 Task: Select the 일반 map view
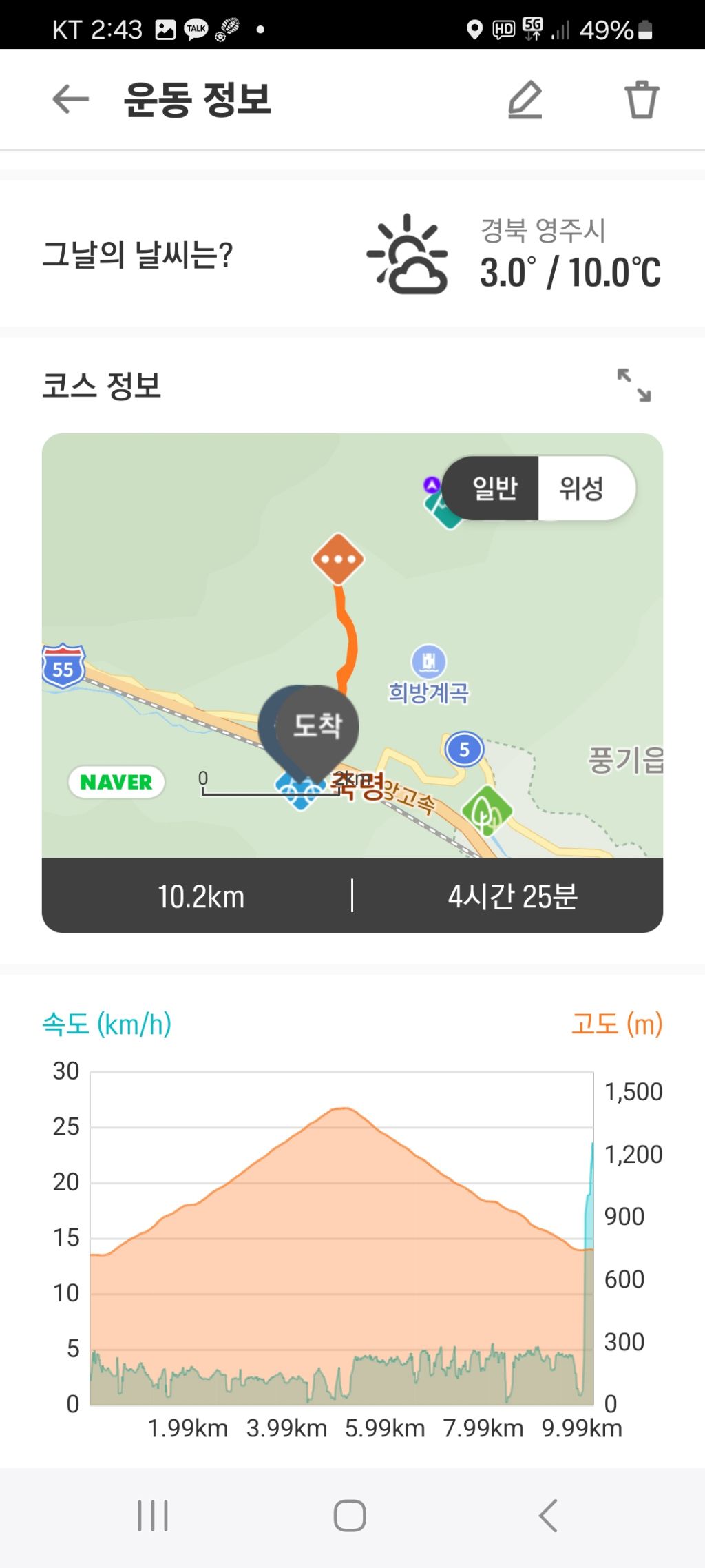click(494, 488)
